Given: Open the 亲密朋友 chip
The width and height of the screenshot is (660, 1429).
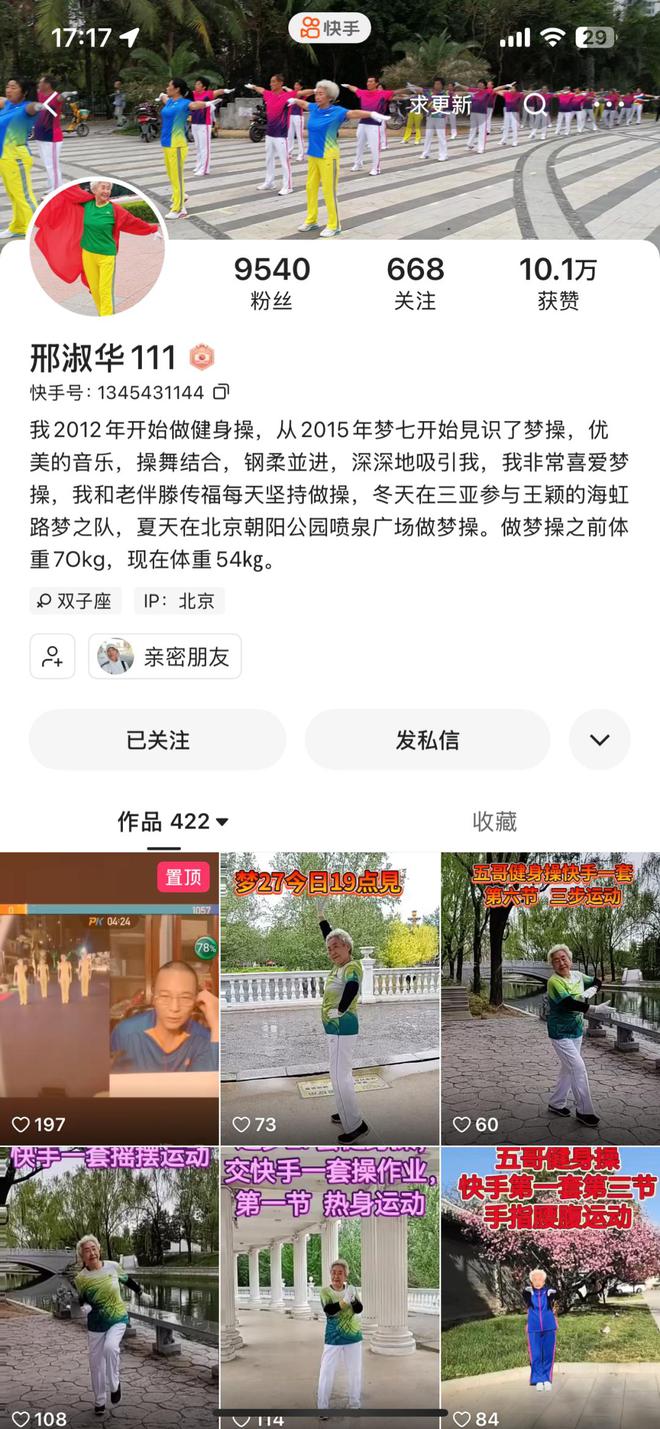Looking at the screenshot, I should [165, 657].
